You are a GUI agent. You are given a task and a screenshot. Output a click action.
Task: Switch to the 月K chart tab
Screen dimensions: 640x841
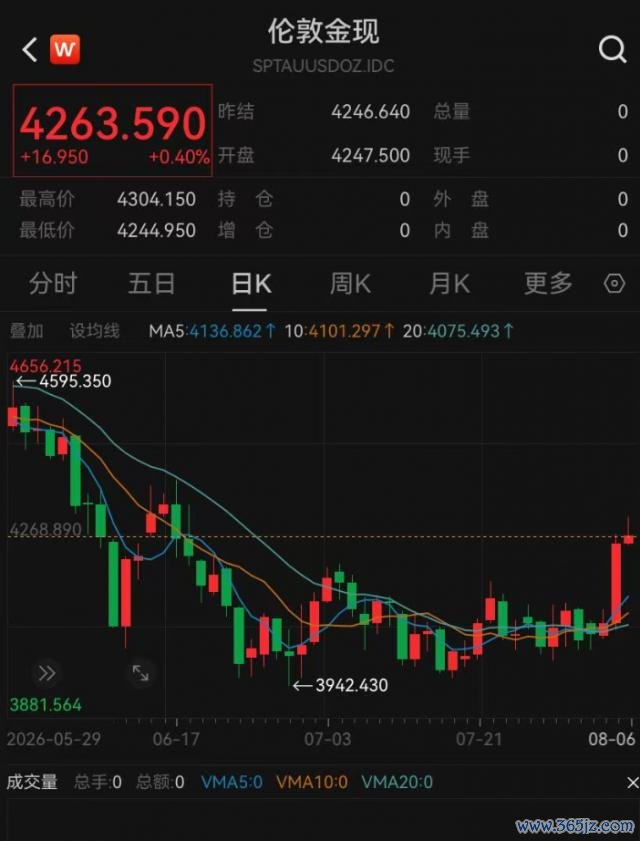pos(450,283)
